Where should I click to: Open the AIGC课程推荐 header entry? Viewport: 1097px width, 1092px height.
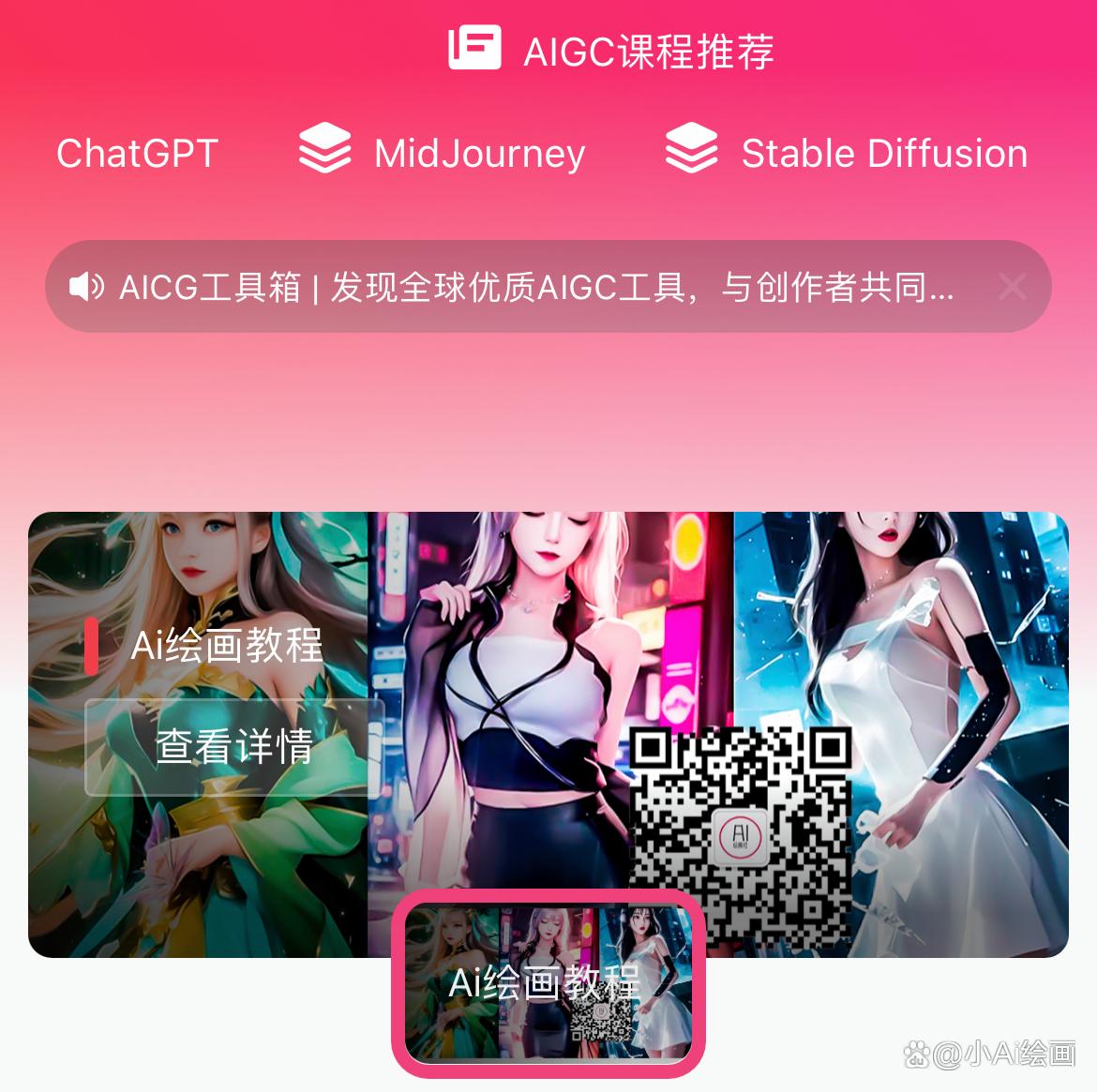[611, 51]
